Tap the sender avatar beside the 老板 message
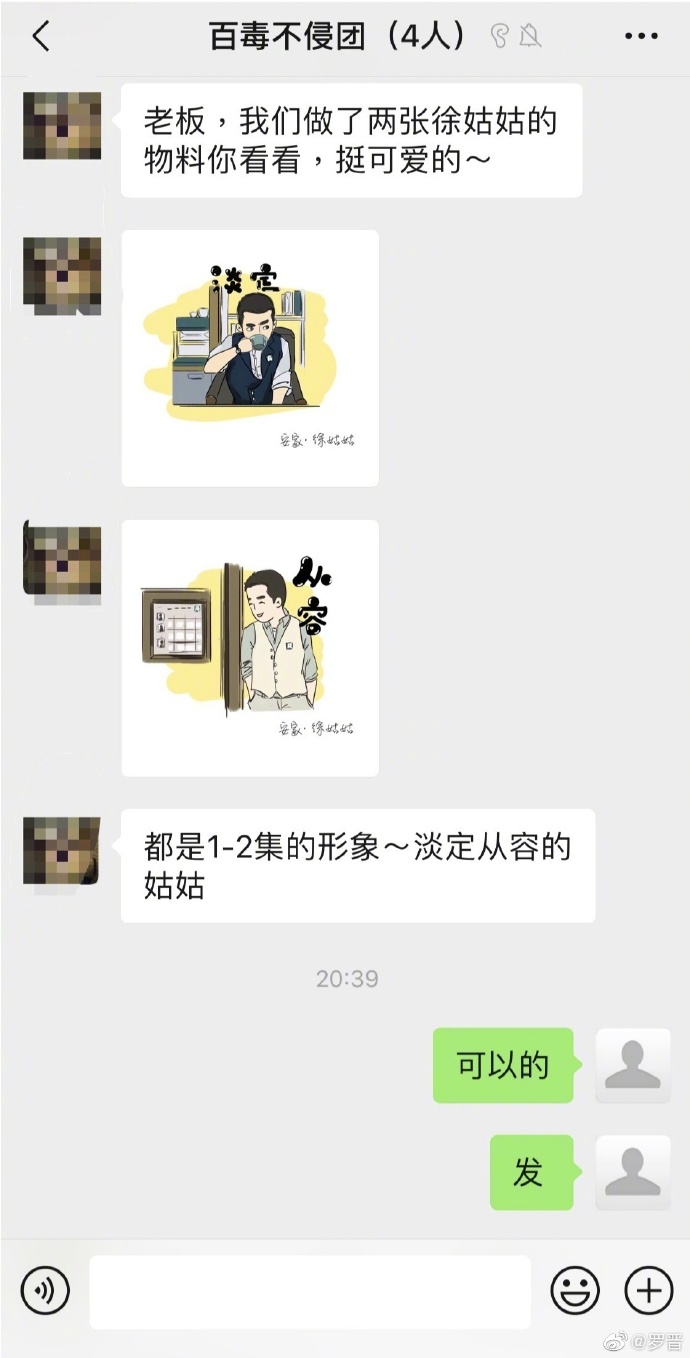This screenshot has height=1358, width=690. point(62,126)
